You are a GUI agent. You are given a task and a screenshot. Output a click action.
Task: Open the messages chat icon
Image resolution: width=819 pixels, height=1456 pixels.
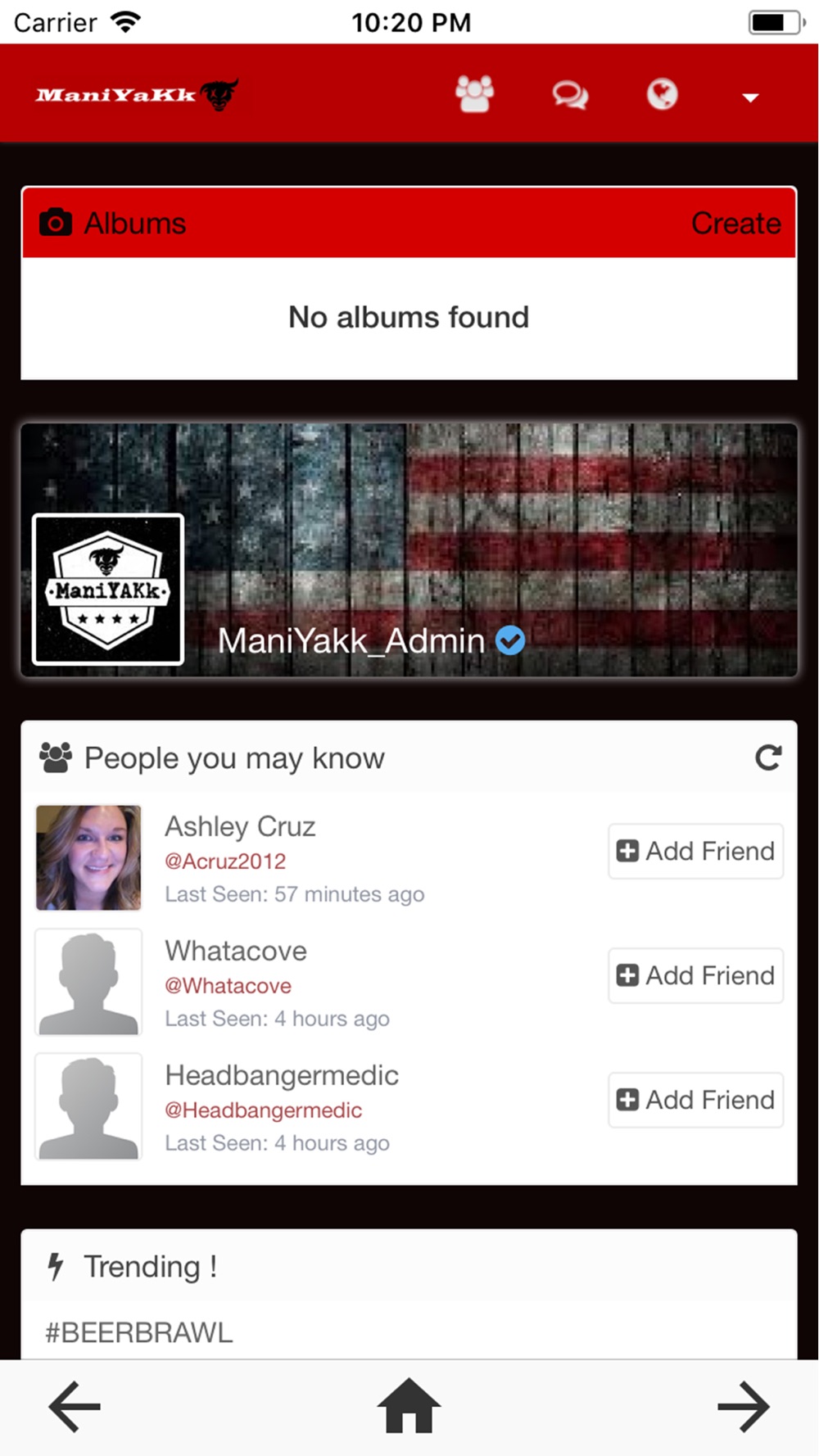click(x=569, y=95)
